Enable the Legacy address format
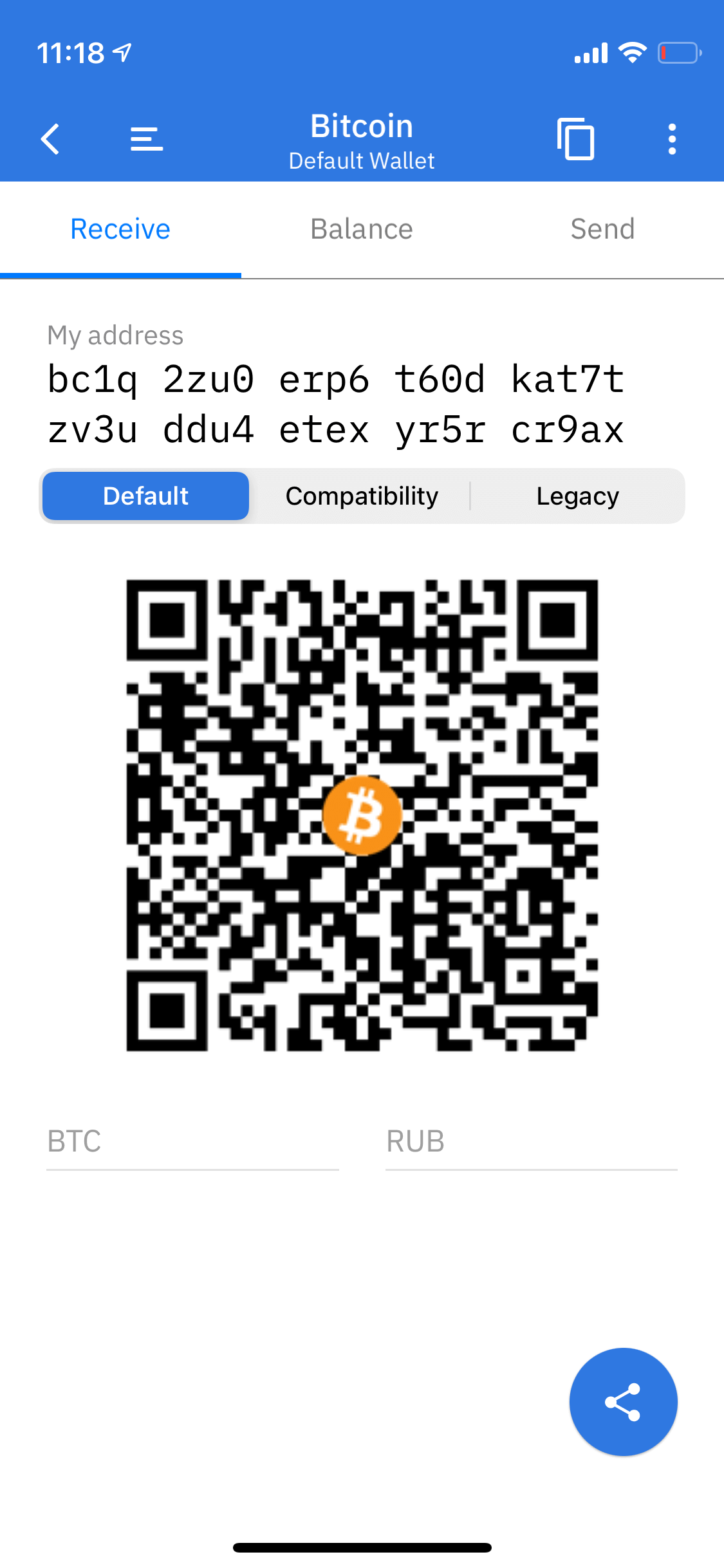 pyautogui.click(x=578, y=496)
